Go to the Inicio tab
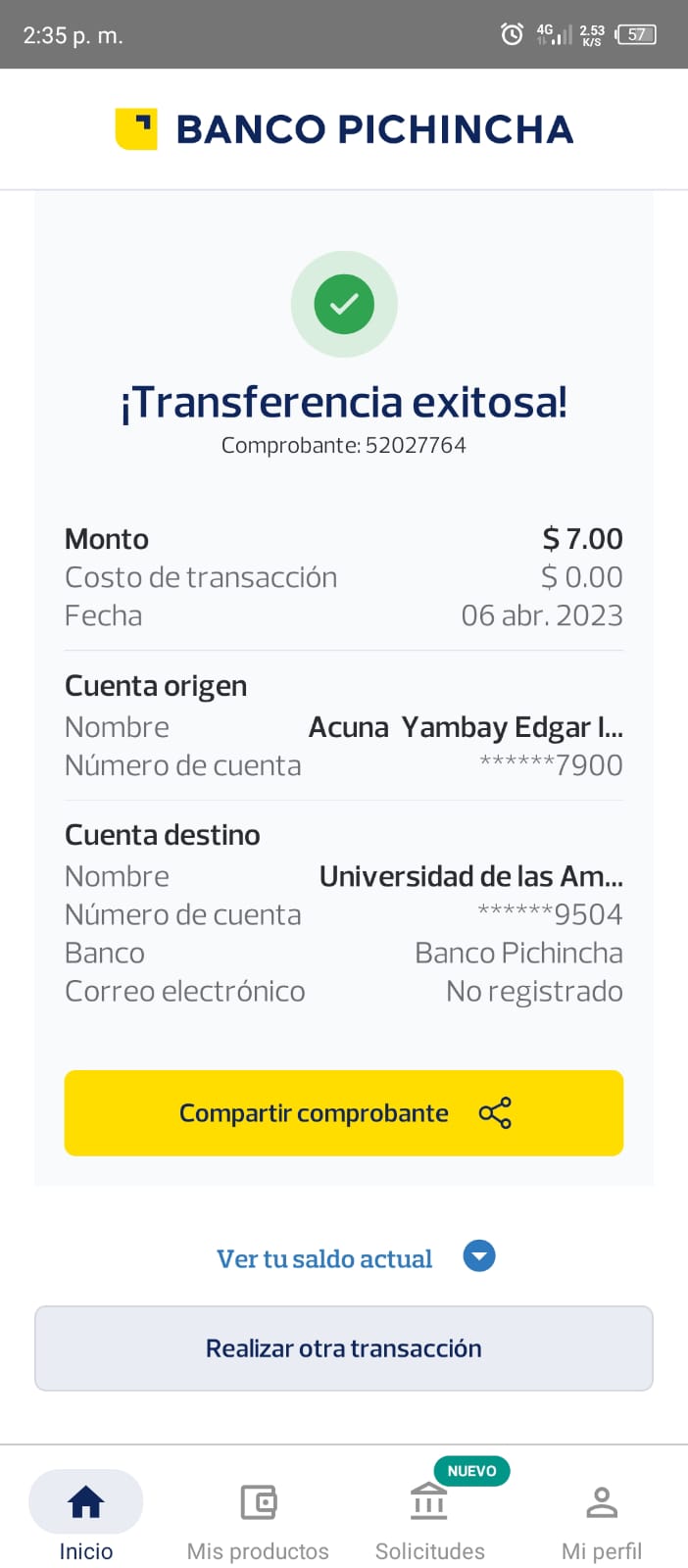This screenshot has height=1568, width=688. point(86,1517)
